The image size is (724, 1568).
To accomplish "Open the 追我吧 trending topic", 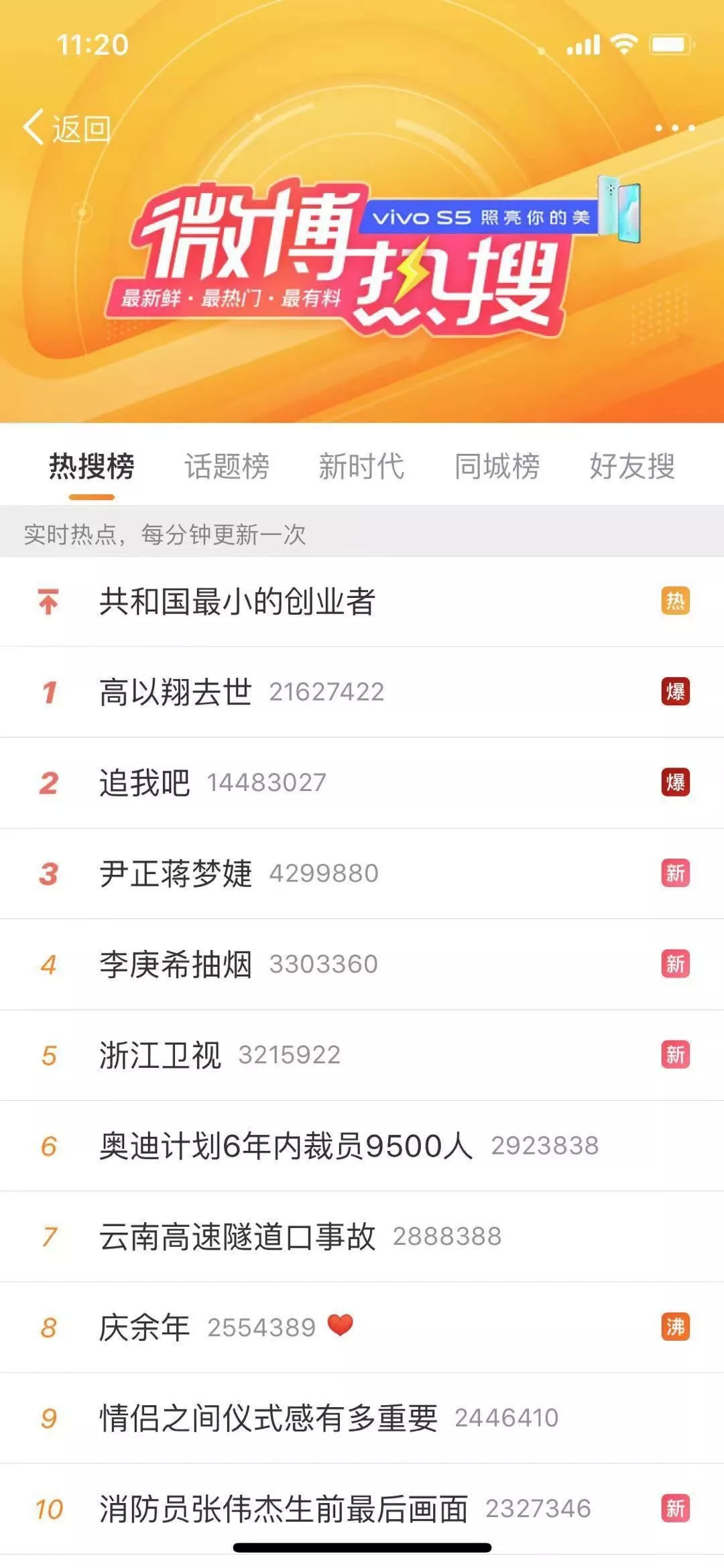I will (145, 782).
